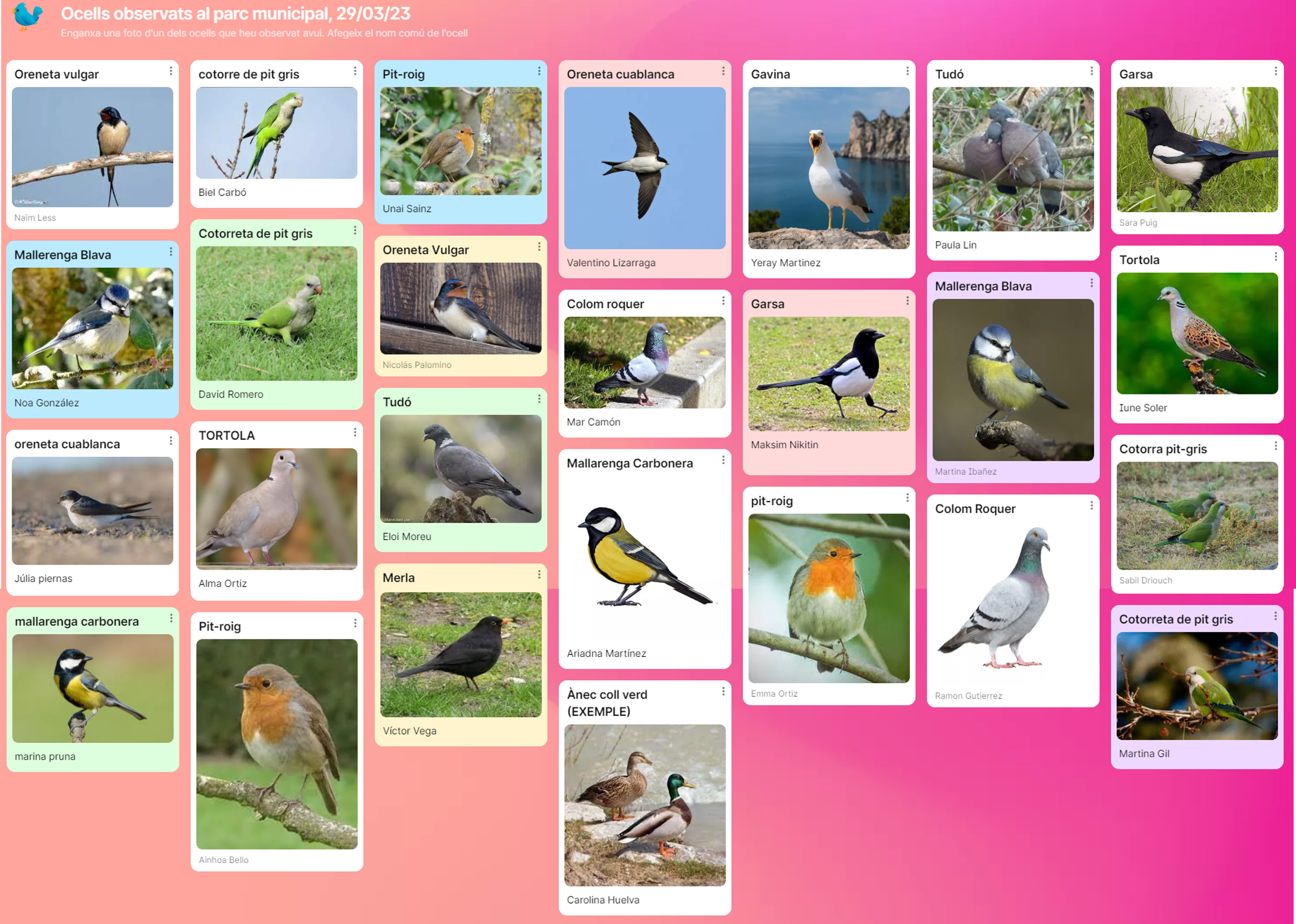1296x924 pixels.
Task: Open options on the Colom roquer post by Mar Camón
Action: tap(723, 301)
